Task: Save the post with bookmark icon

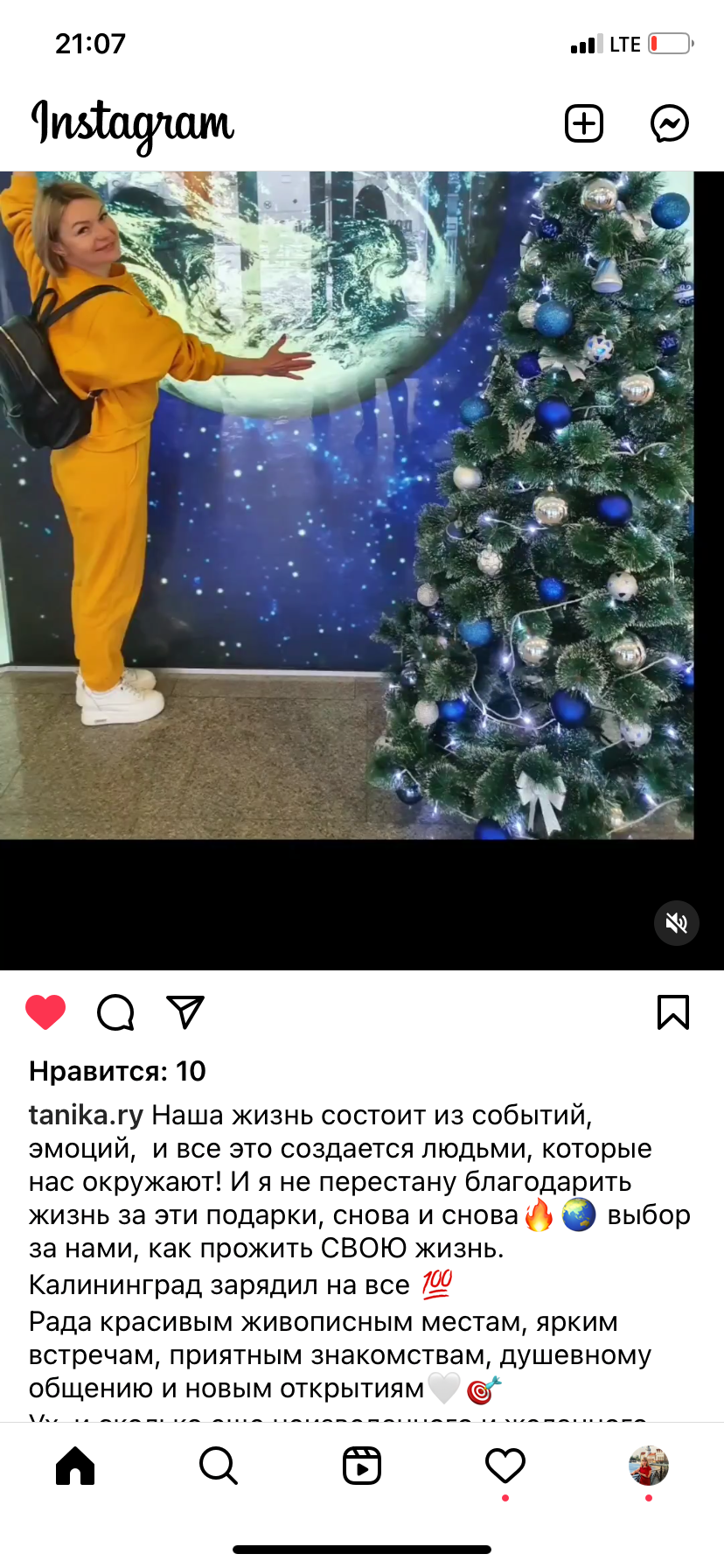Action: coord(673,1012)
